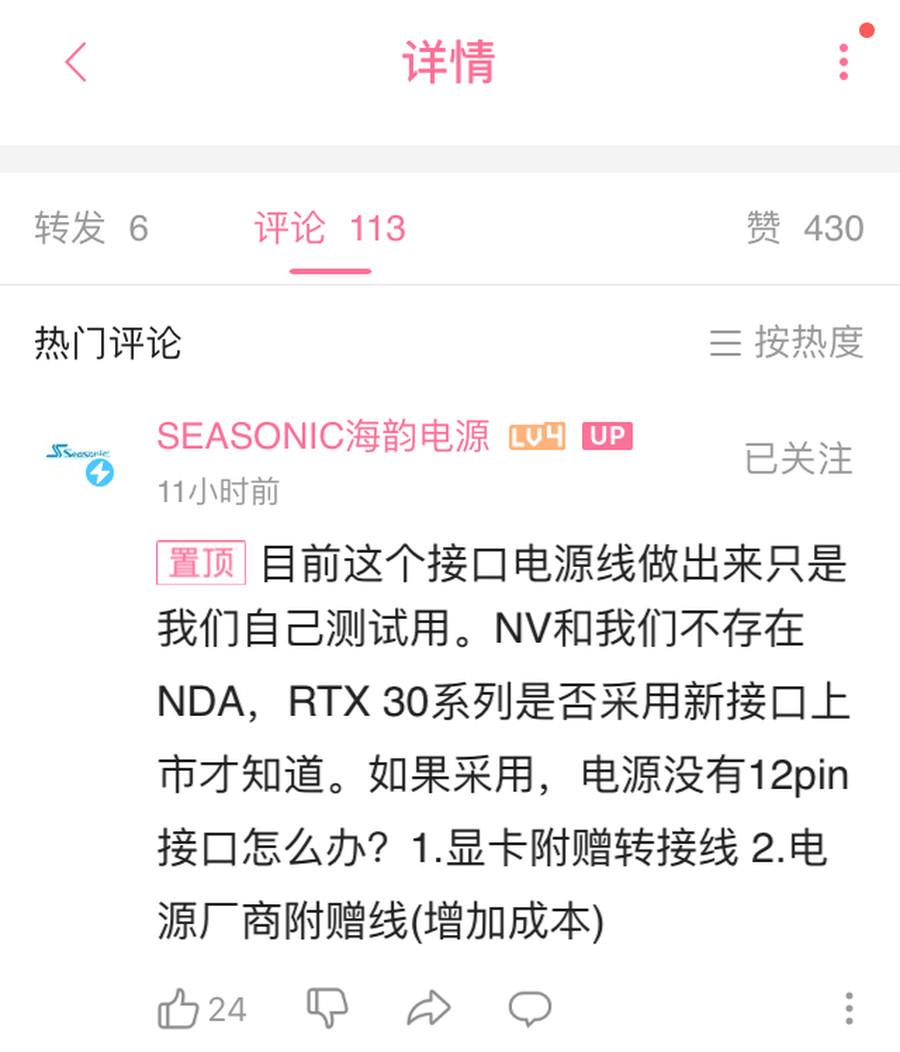The width and height of the screenshot is (900, 1052).
Task: Switch to the 赞 tab
Action: (x=805, y=228)
